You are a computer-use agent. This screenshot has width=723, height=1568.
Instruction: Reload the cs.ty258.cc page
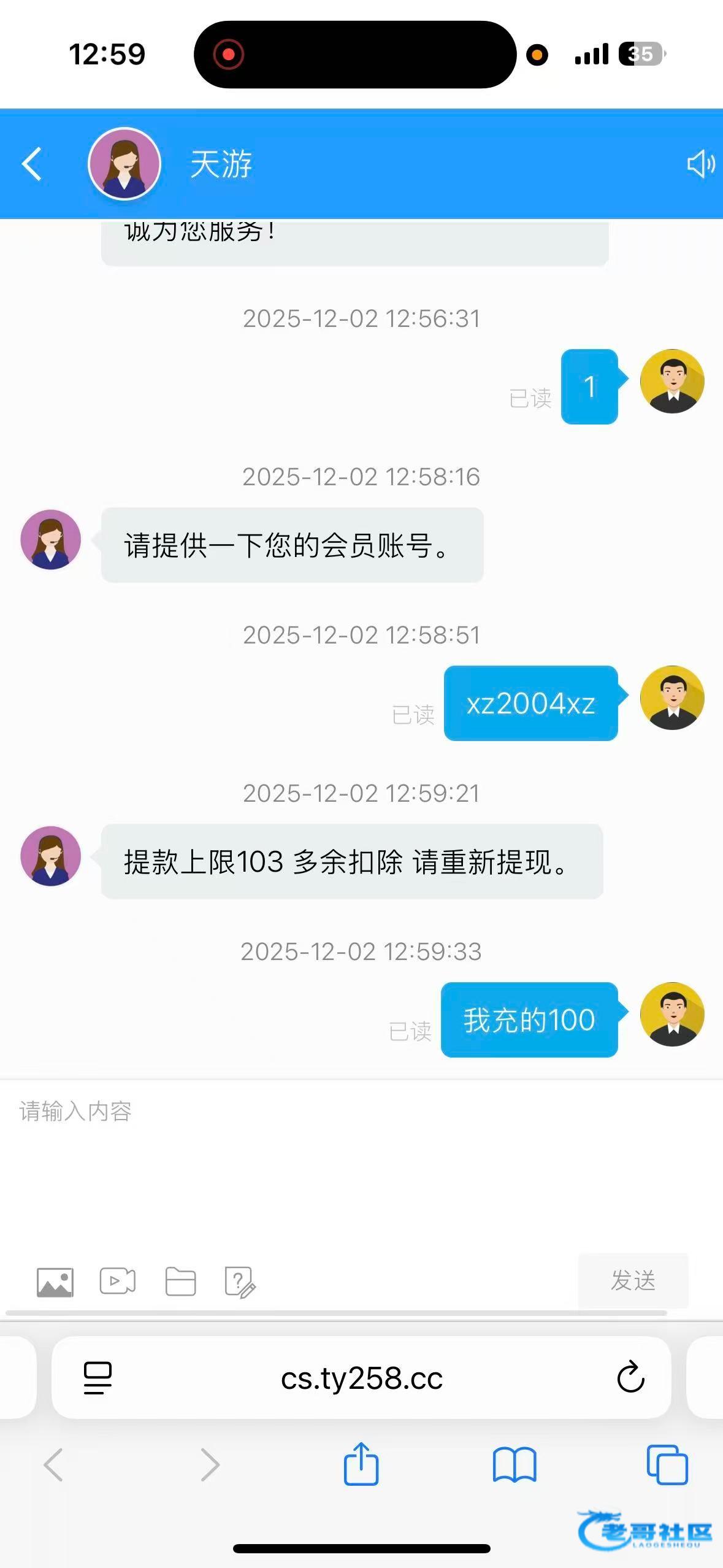[630, 1378]
